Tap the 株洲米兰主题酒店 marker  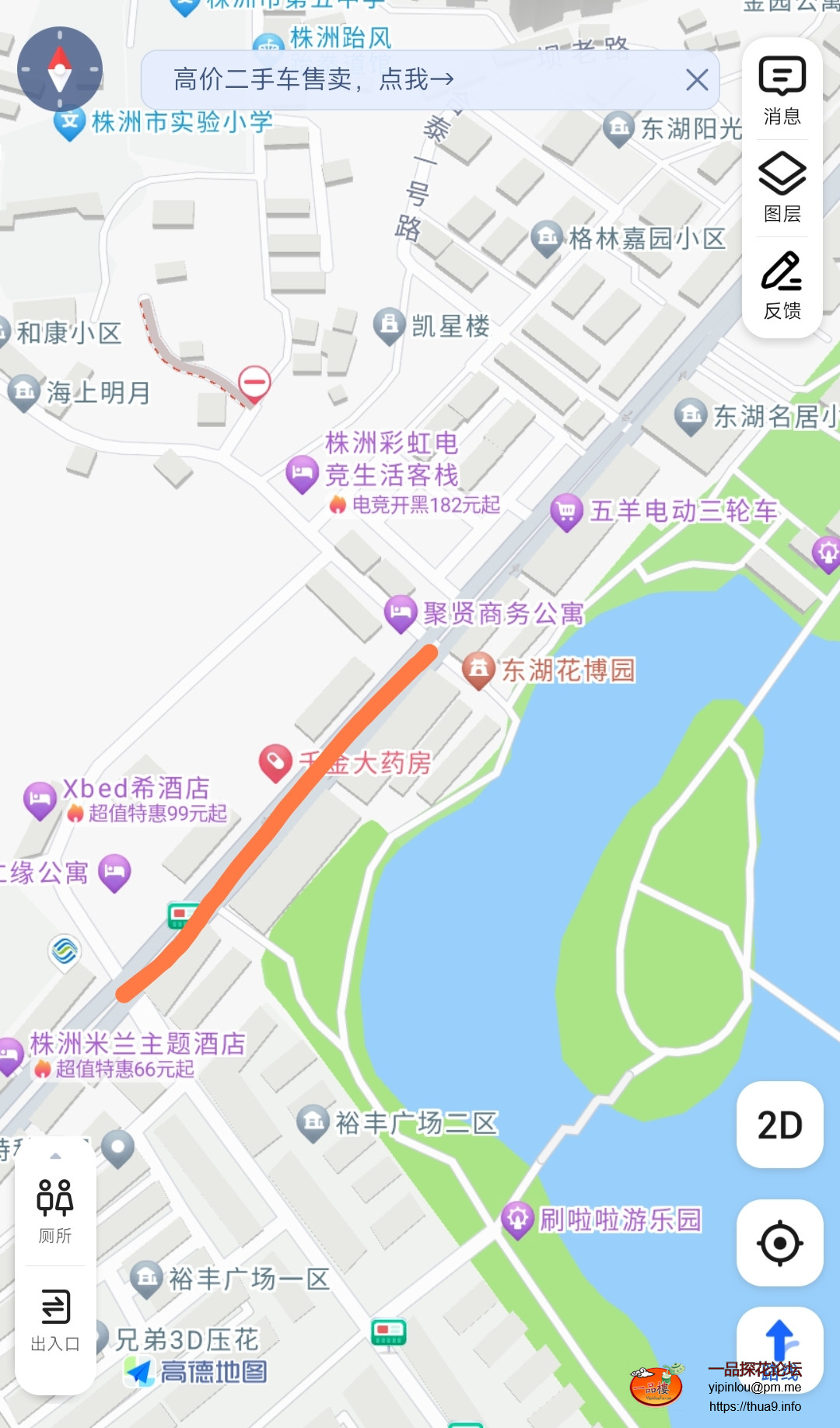tap(11, 1055)
